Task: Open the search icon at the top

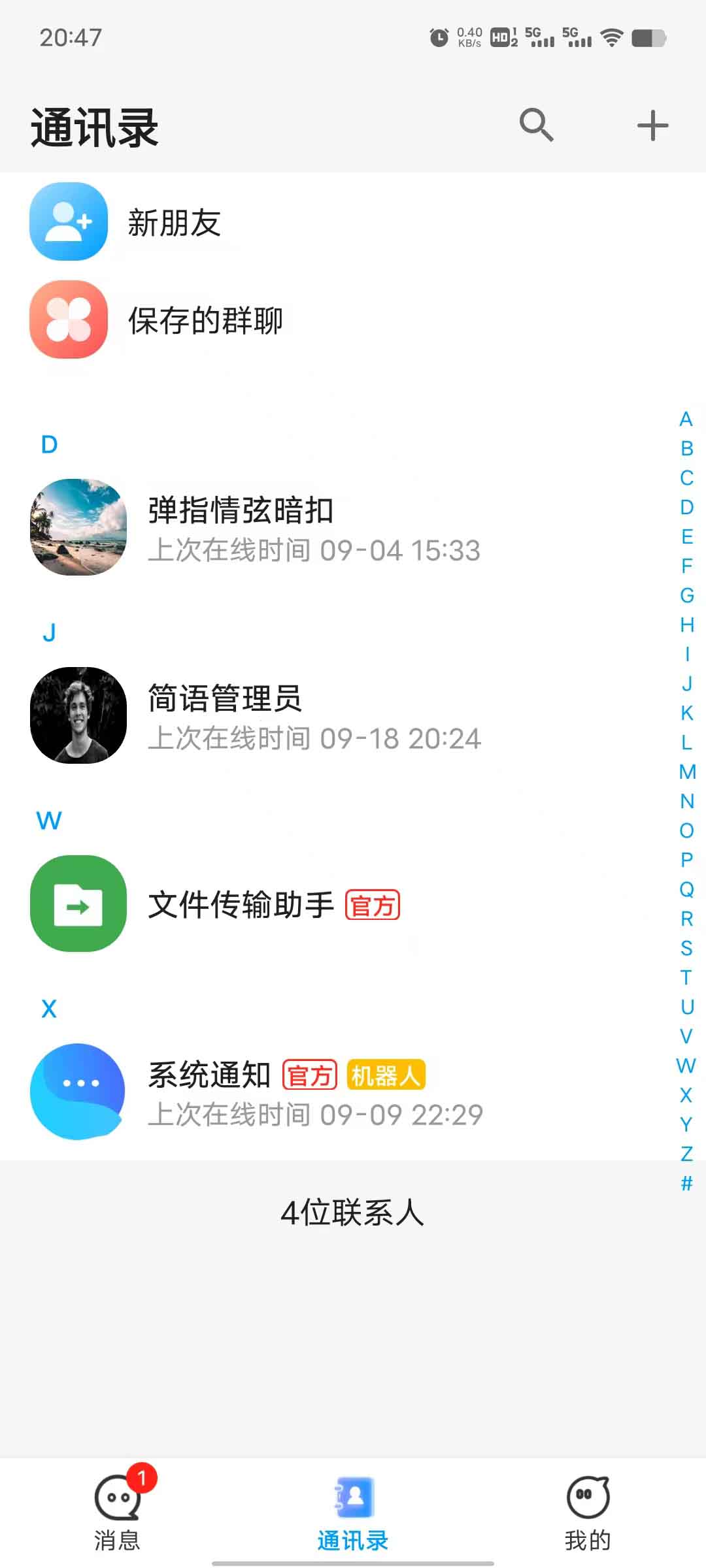Action: (536, 125)
